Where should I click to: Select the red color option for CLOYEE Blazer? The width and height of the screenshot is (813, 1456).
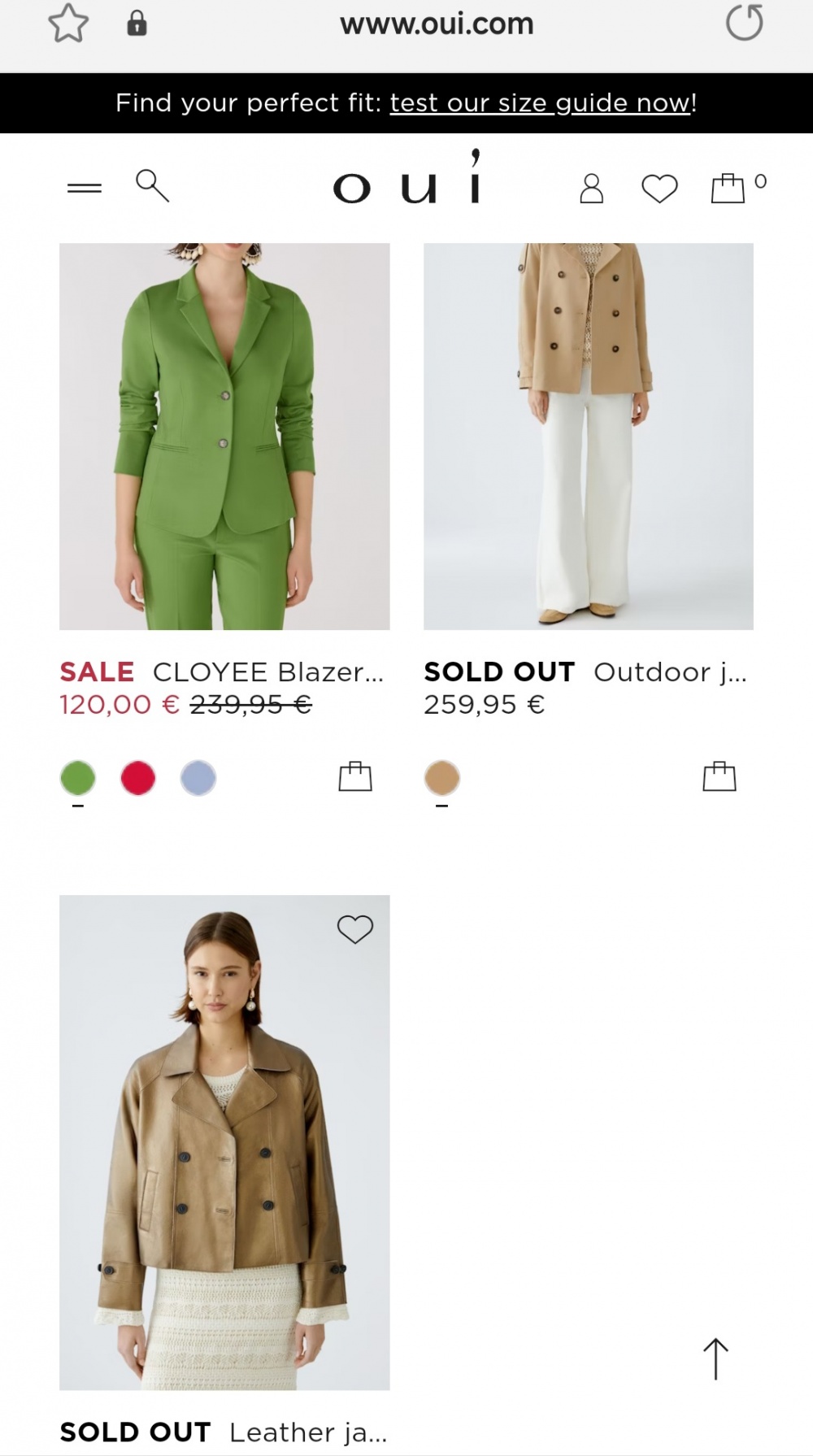pos(138,777)
